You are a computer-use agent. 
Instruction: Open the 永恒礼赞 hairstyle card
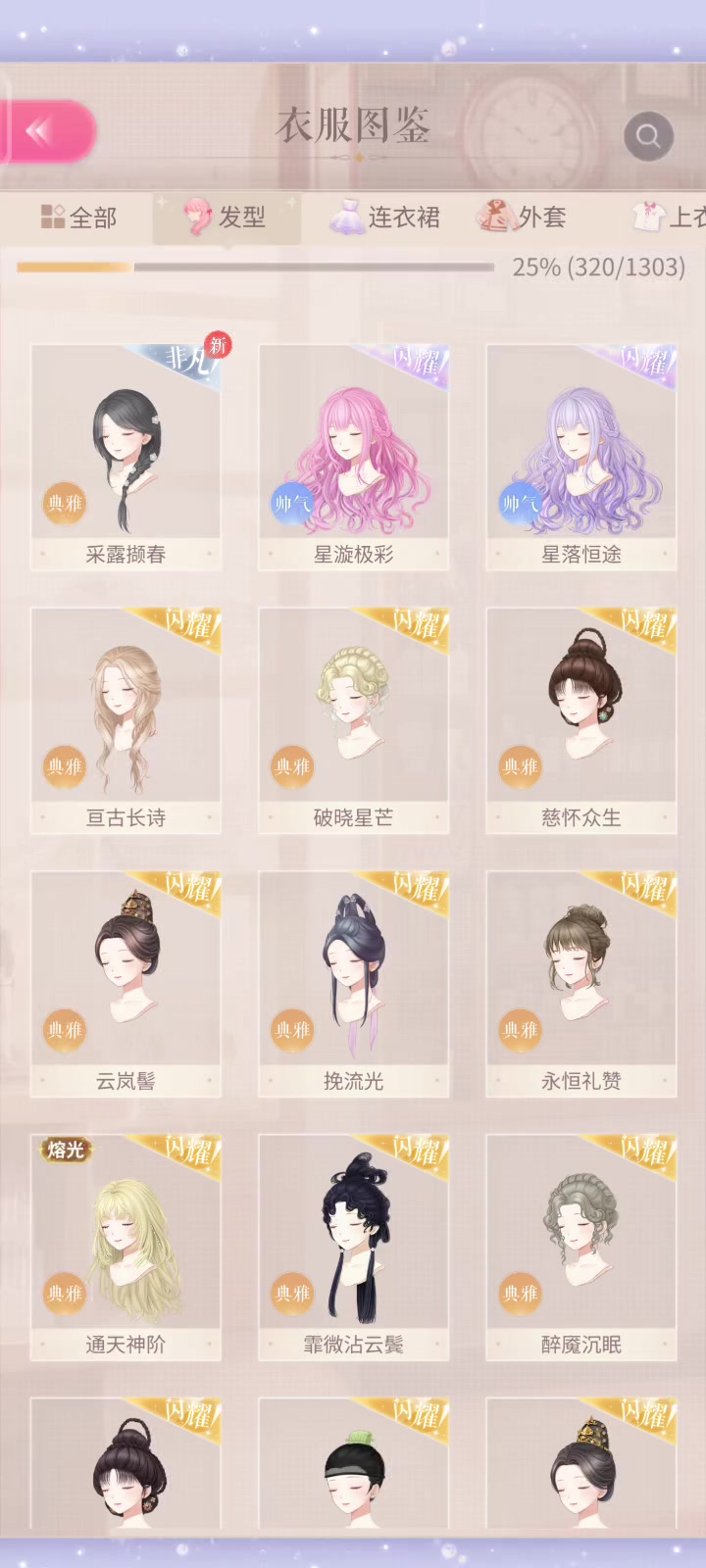[581, 983]
